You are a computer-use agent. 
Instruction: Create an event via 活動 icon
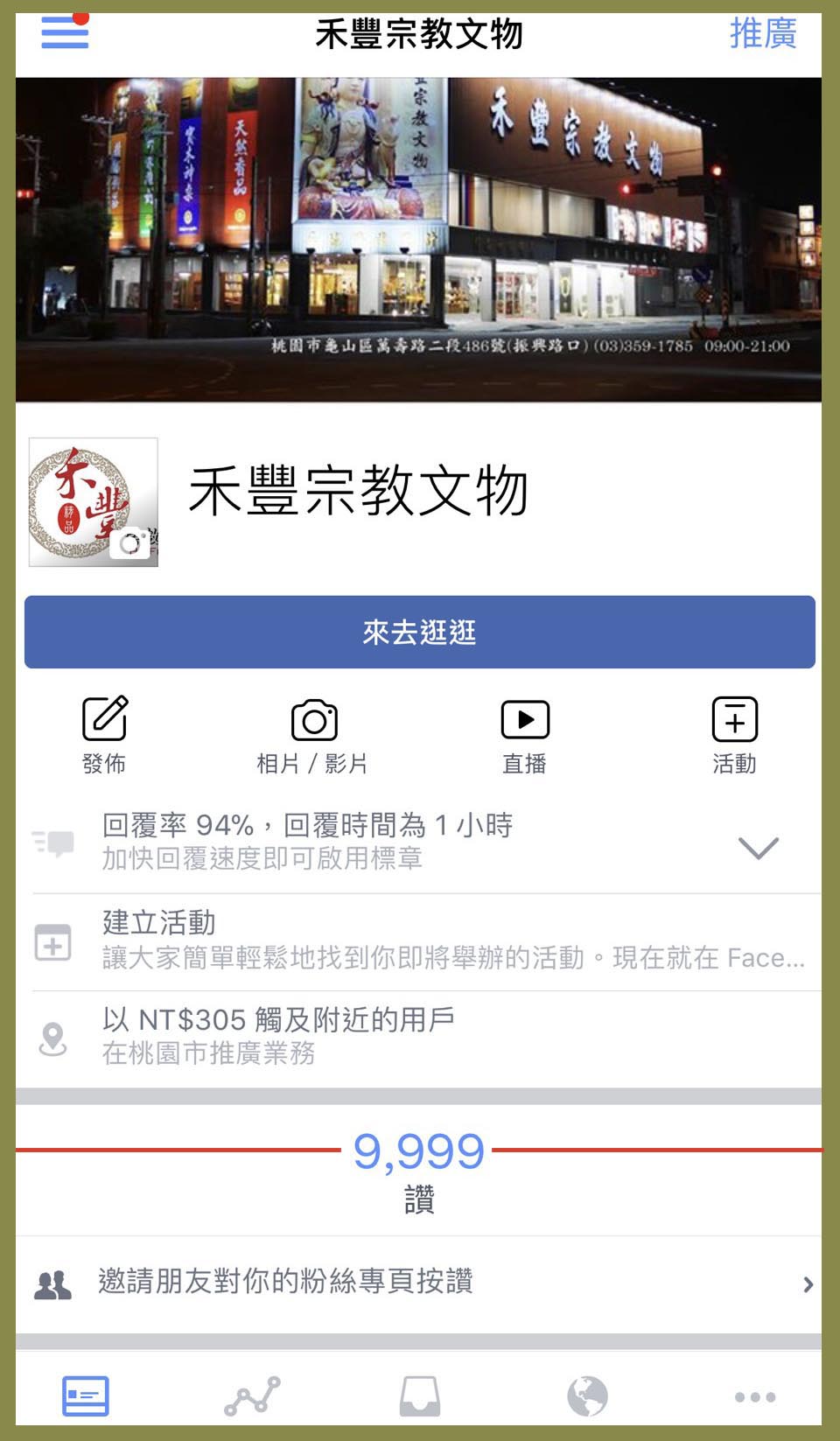click(x=734, y=735)
